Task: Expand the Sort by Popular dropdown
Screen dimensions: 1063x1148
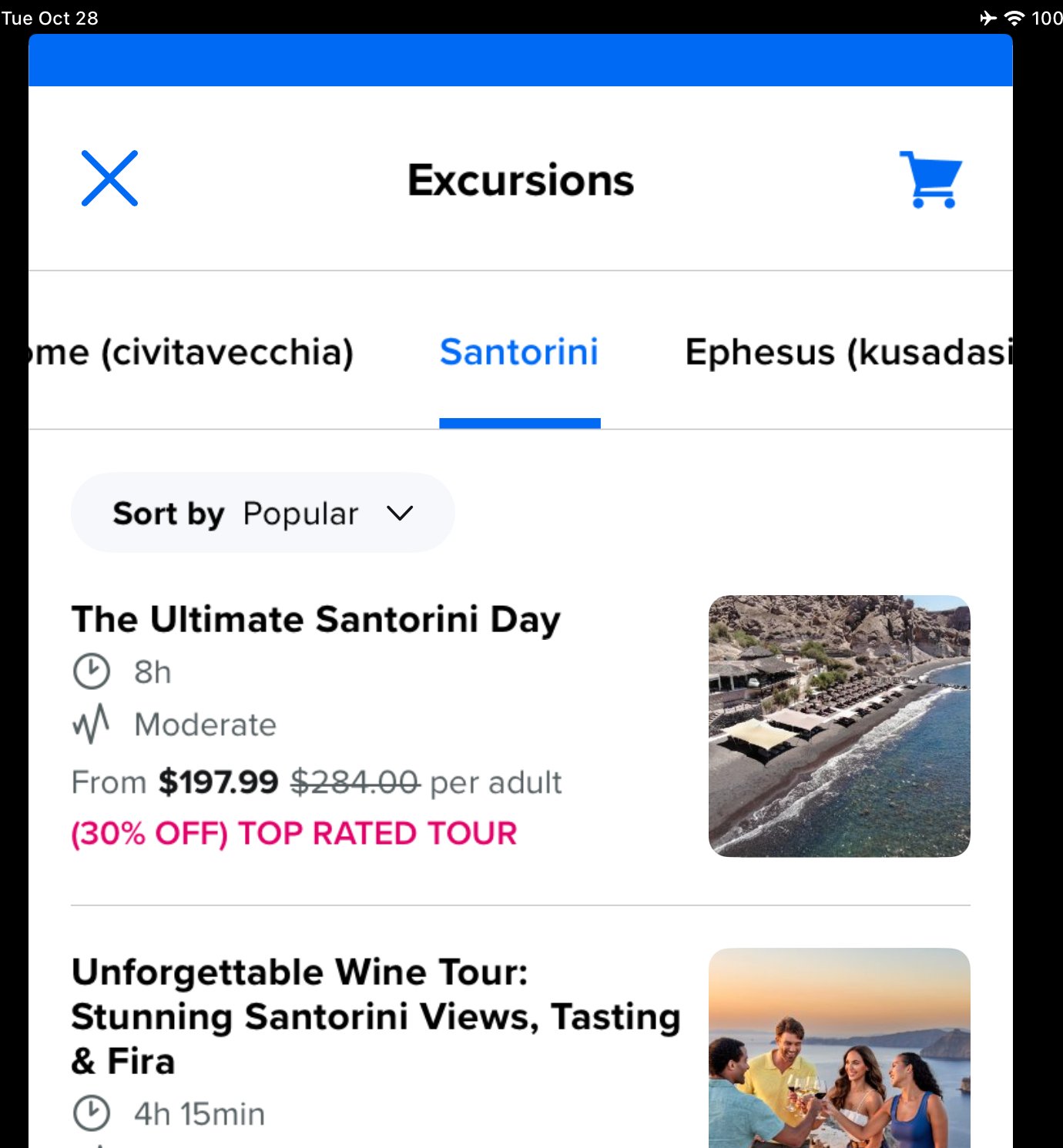Action: pos(263,513)
